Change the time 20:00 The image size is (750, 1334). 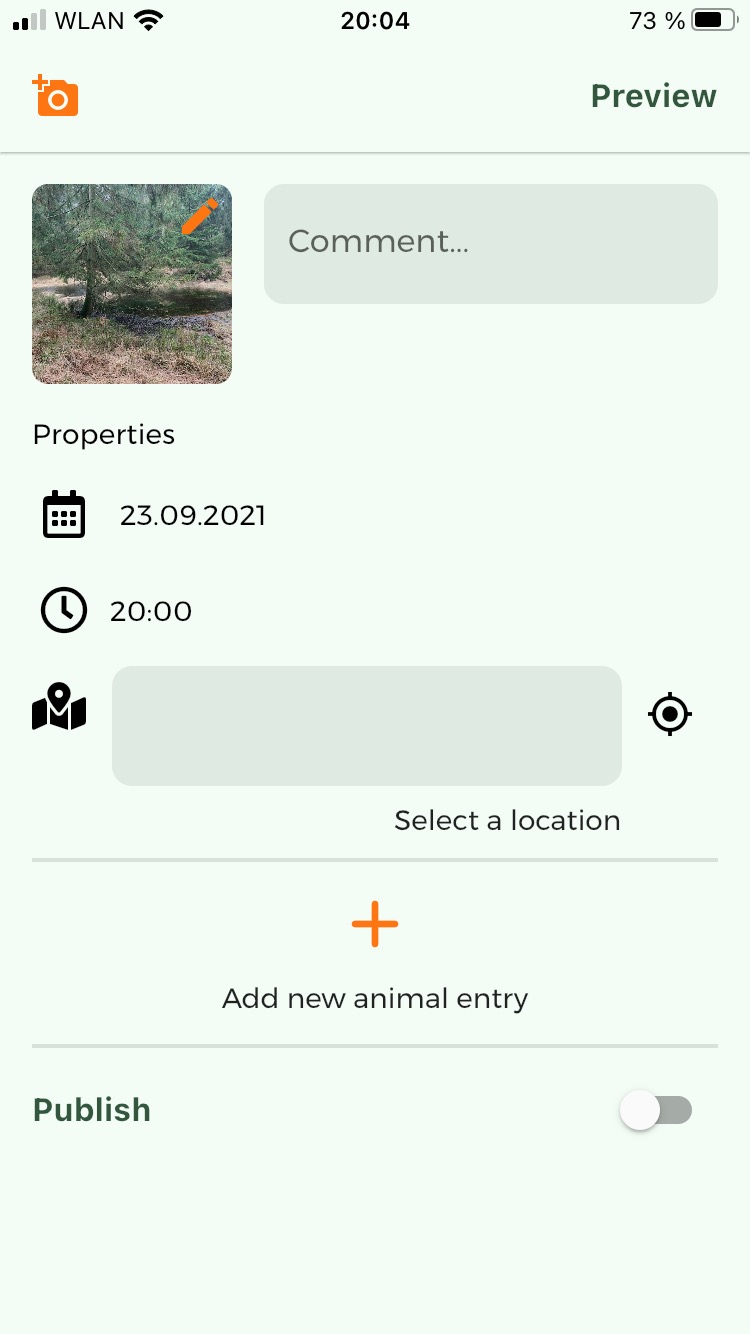tap(150, 611)
